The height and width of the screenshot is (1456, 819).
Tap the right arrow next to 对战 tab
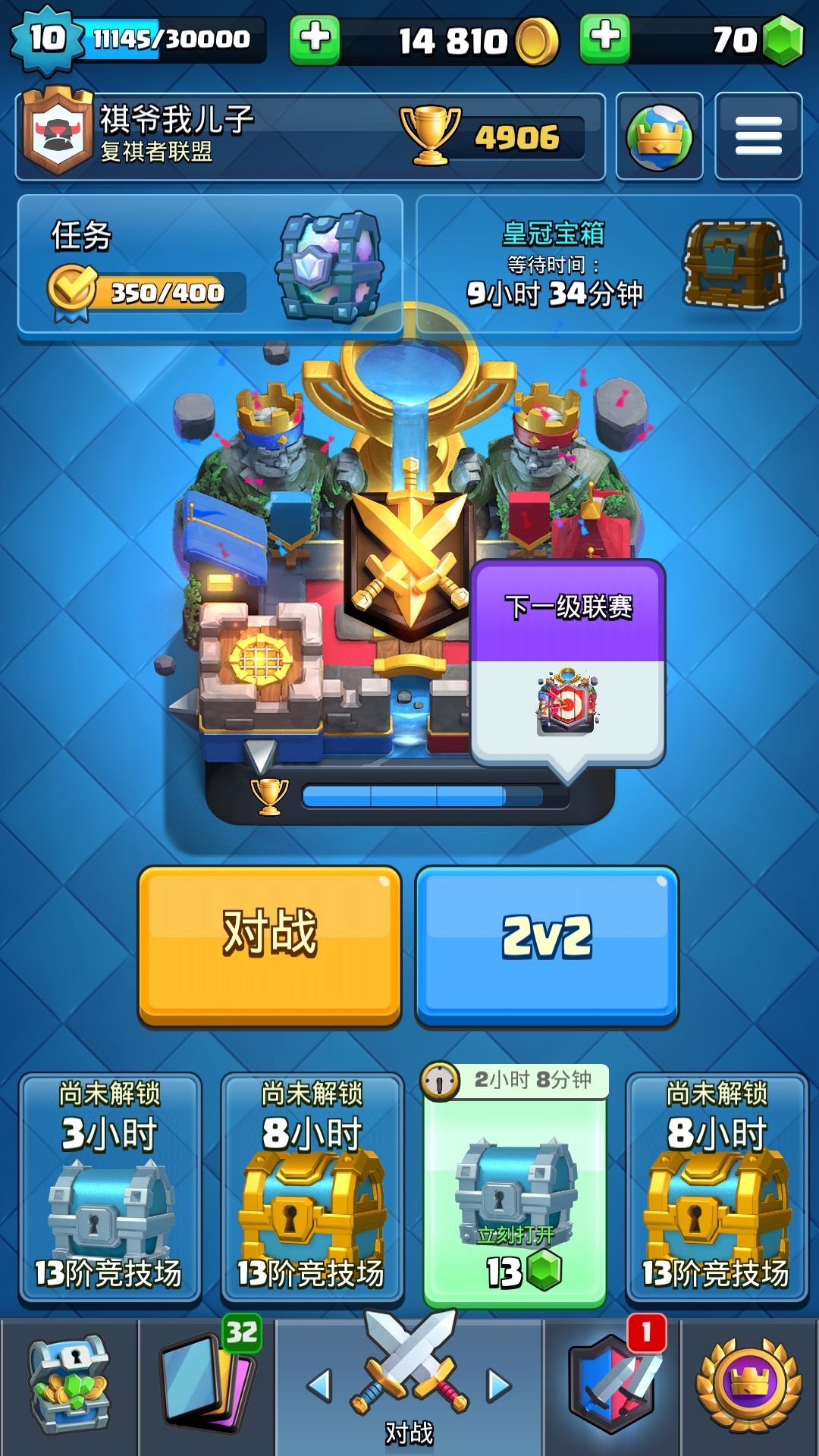498,1385
